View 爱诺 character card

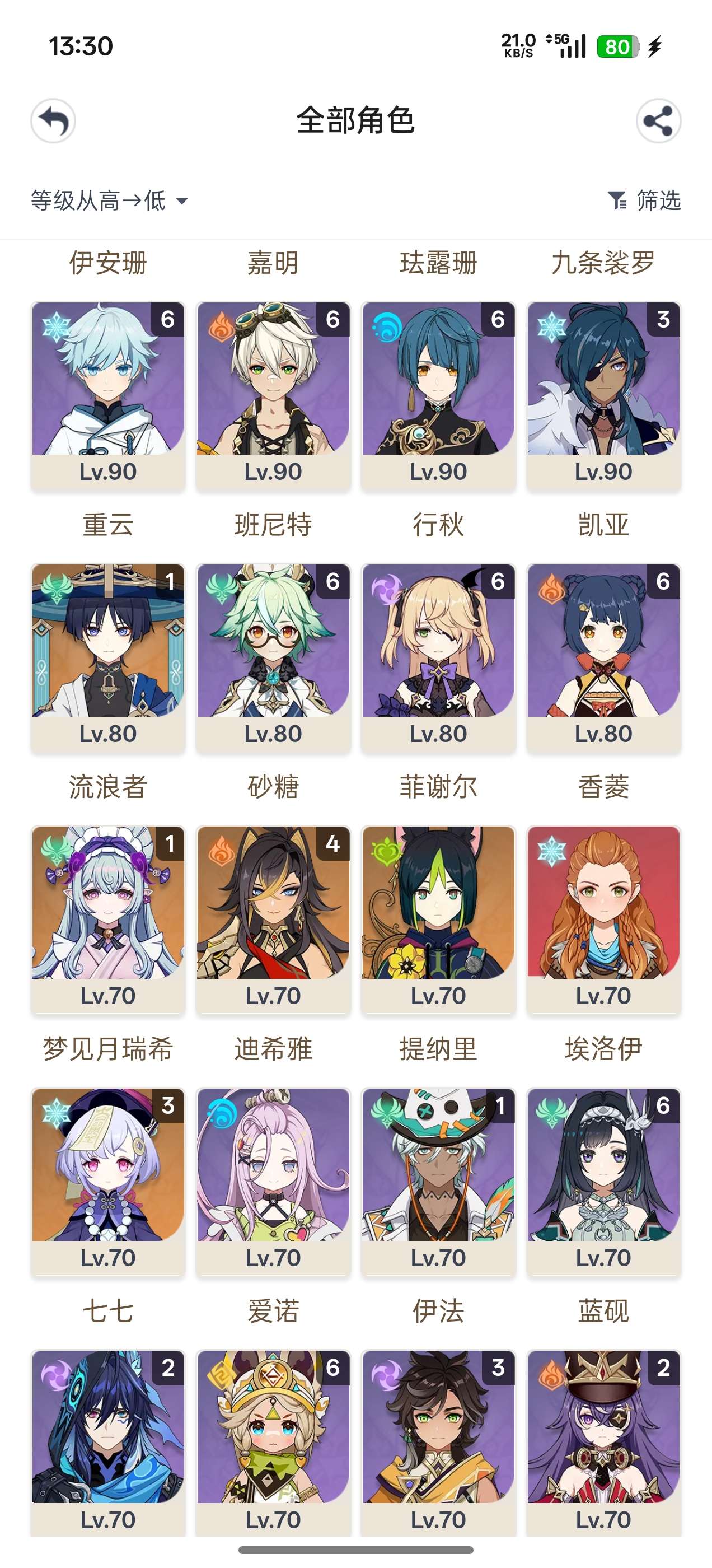pyautogui.click(x=273, y=1181)
